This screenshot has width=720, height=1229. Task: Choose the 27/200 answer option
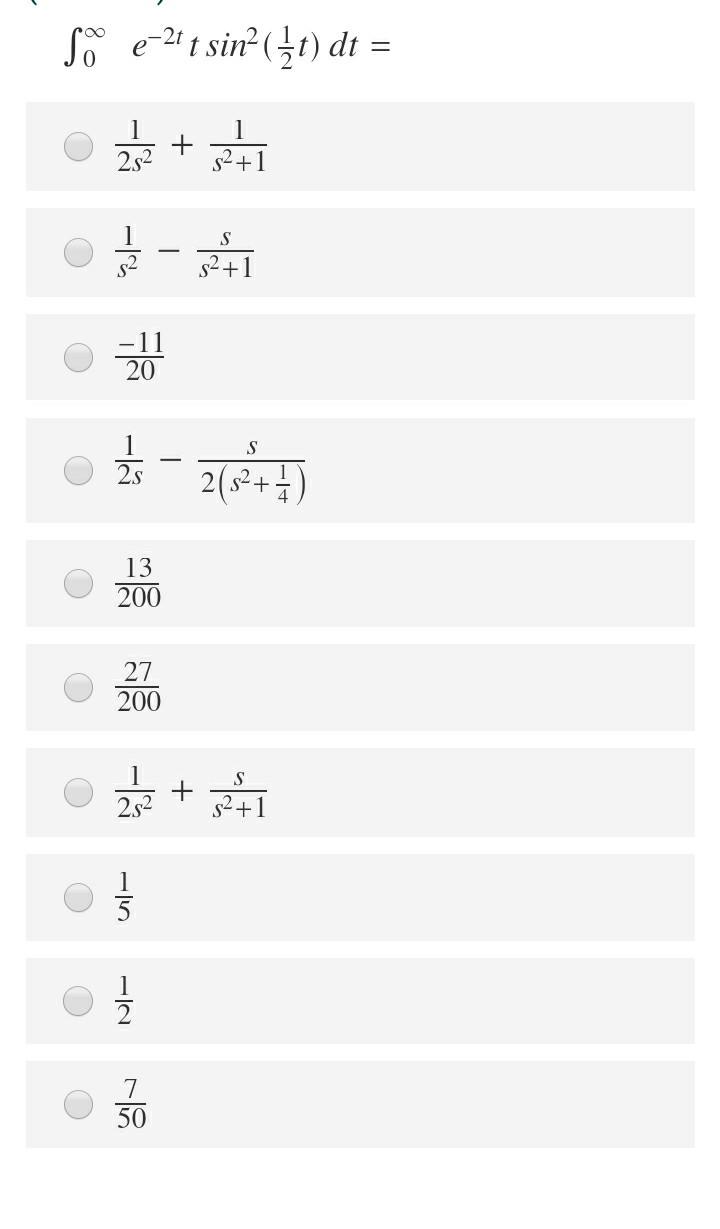click(78, 687)
